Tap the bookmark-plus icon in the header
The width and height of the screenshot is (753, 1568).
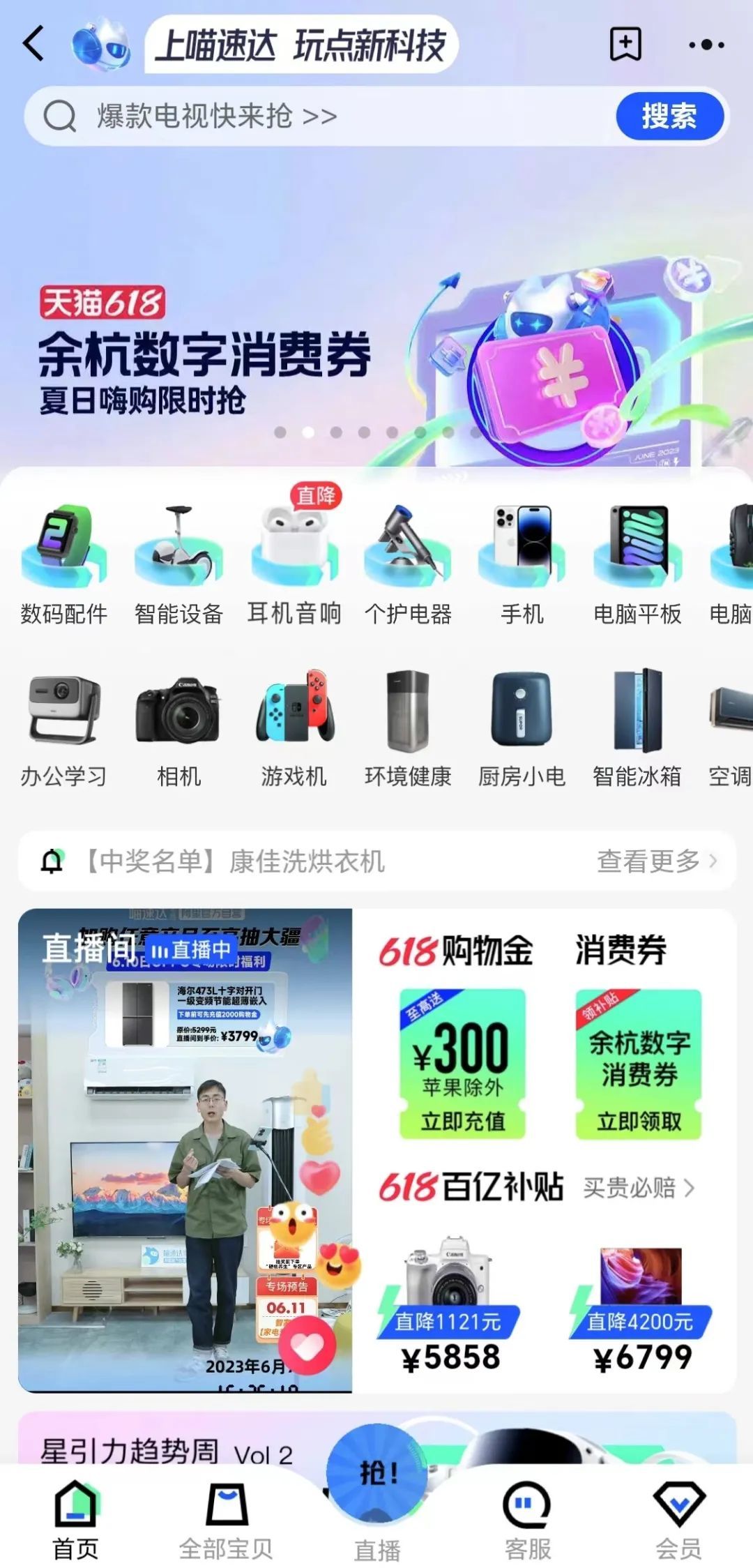625,44
